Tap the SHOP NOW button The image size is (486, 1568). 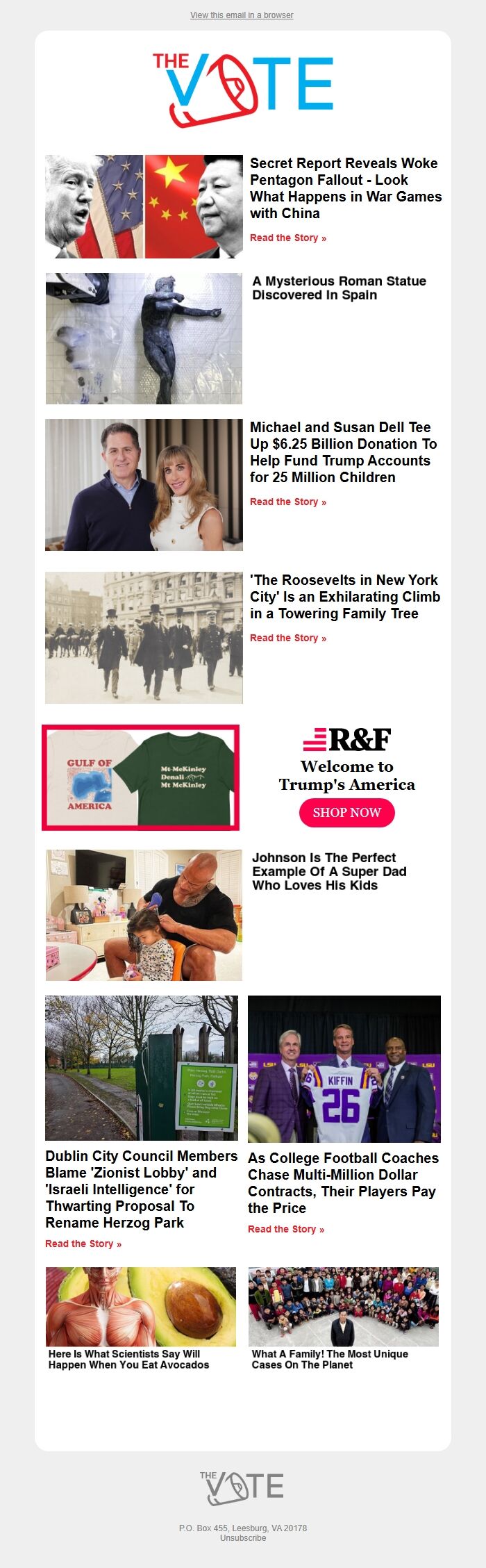point(346,813)
